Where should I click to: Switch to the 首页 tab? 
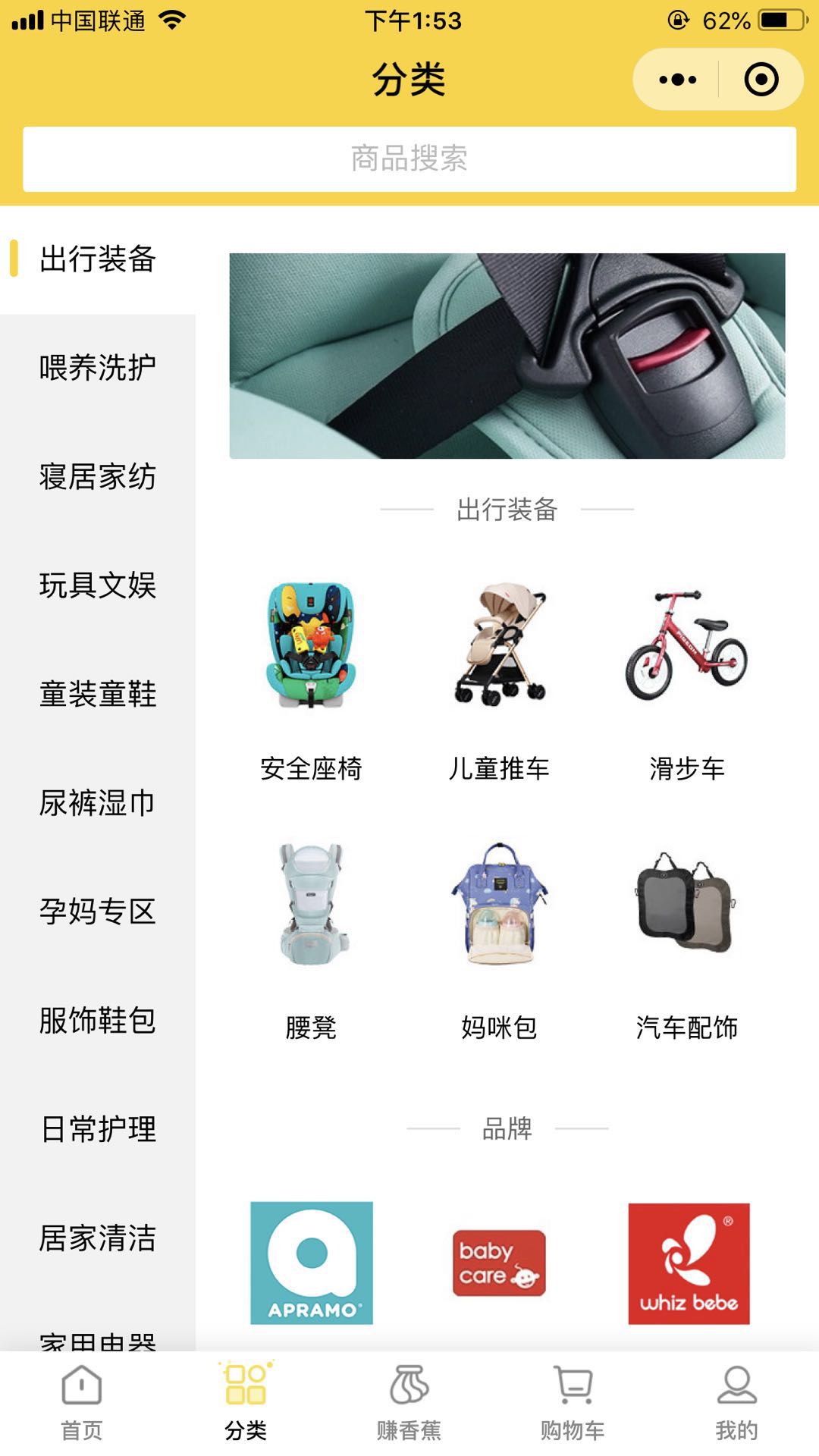(x=82, y=1403)
